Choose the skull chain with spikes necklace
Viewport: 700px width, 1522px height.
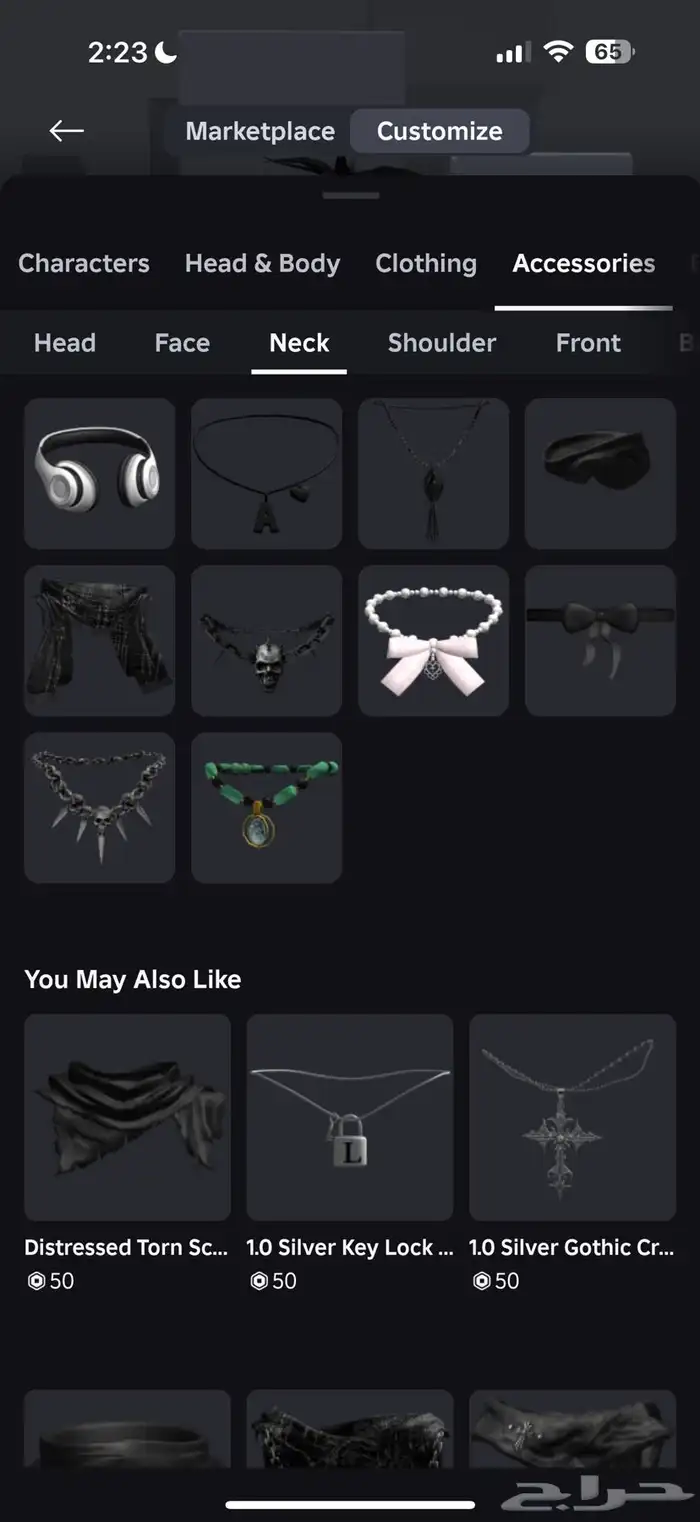(99, 808)
